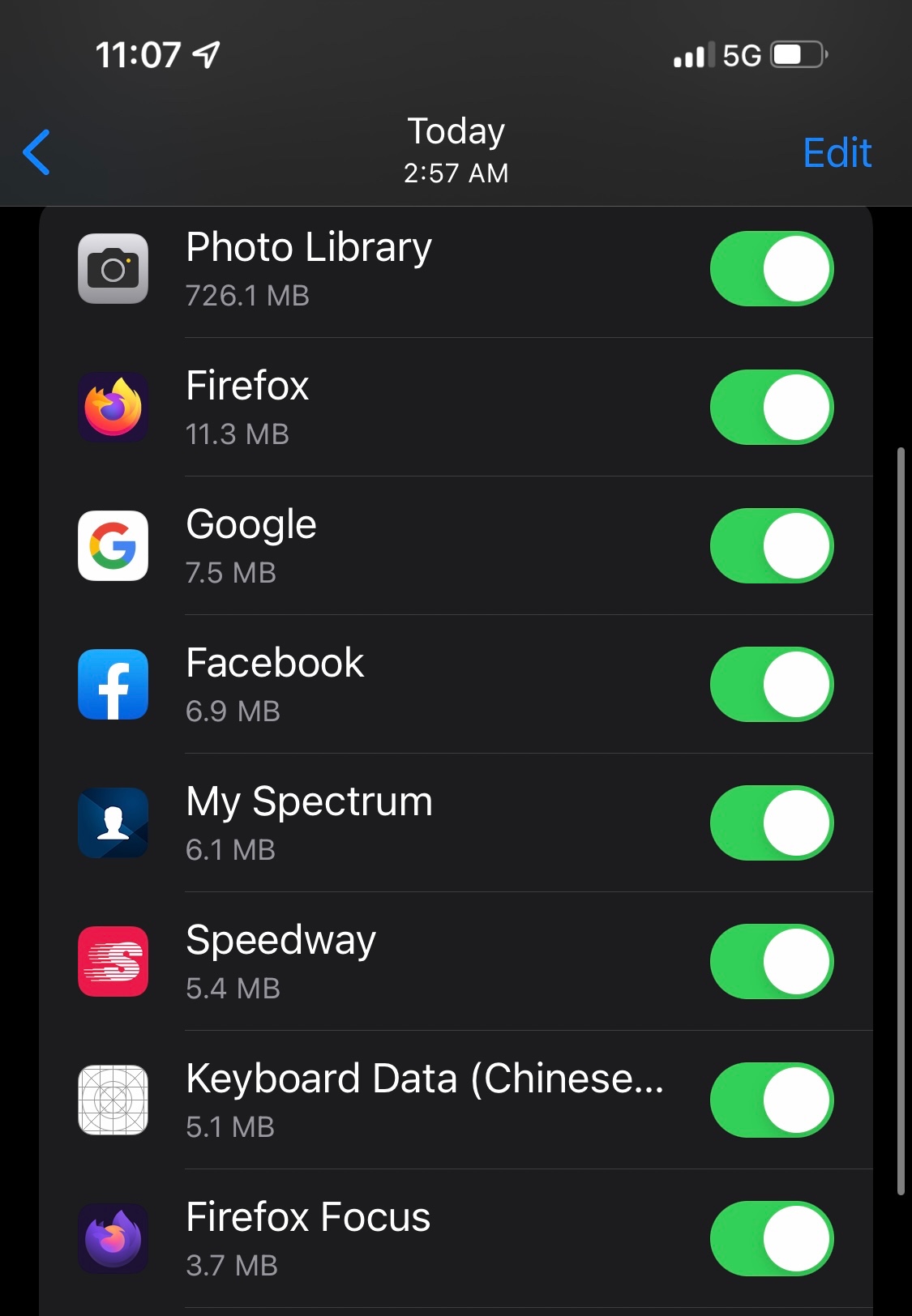Toggle Google cellular data

click(x=771, y=546)
